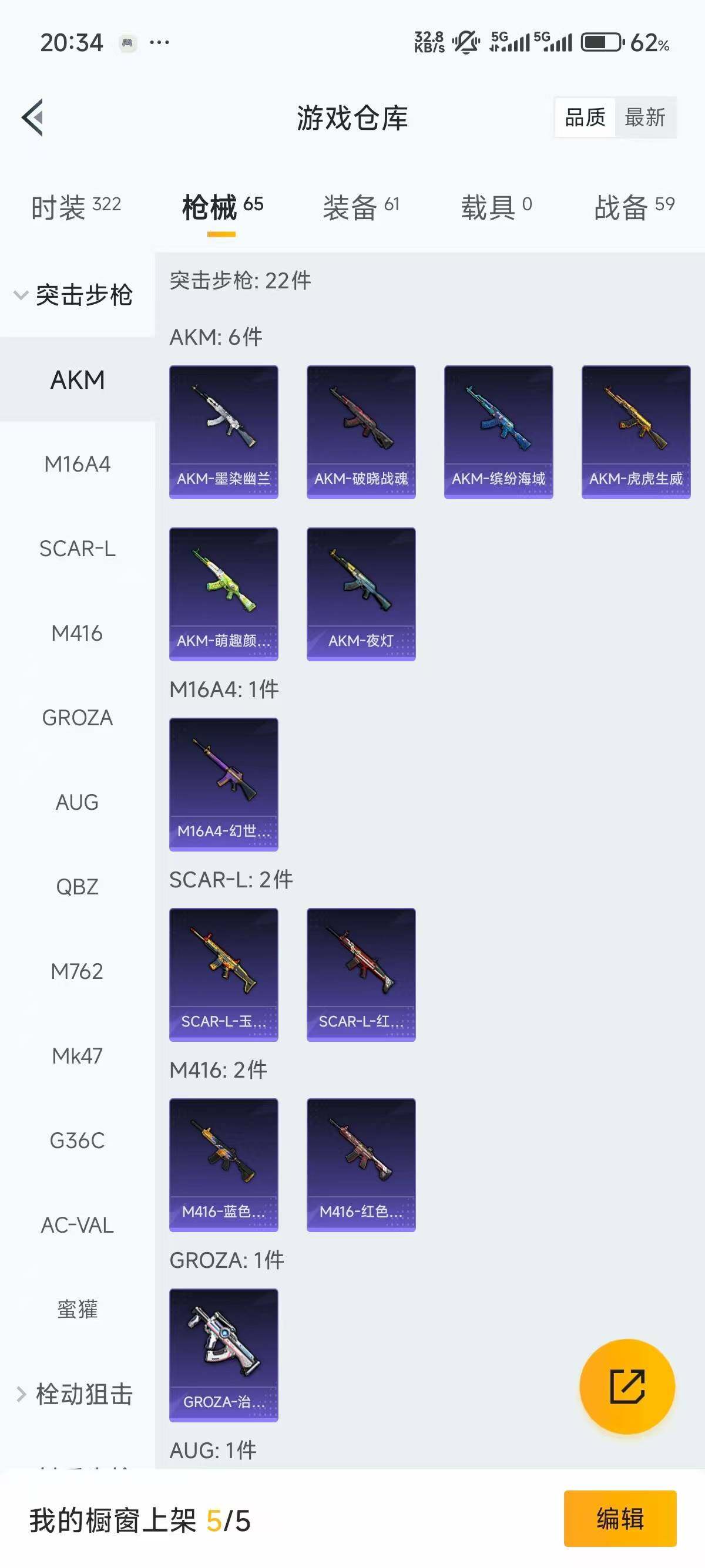Switch to the 装备 tab

pyautogui.click(x=361, y=207)
